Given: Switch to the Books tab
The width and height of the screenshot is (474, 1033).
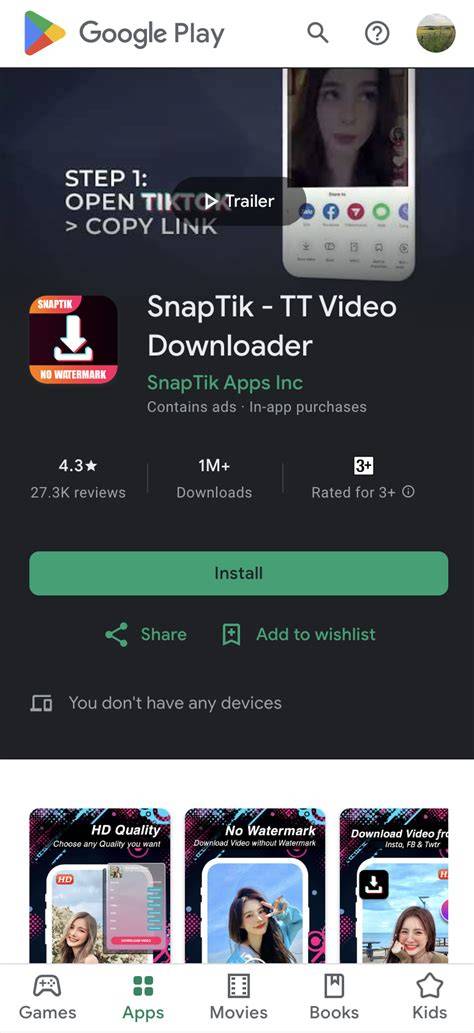Looking at the screenshot, I should tap(335, 997).
